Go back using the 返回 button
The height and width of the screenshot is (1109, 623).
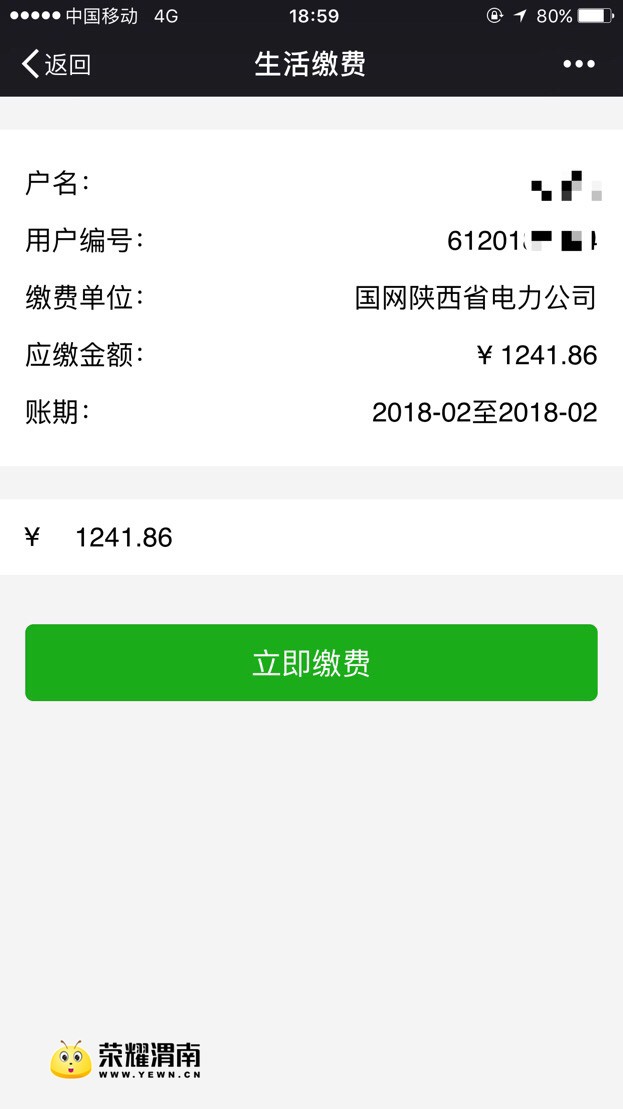(56, 65)
